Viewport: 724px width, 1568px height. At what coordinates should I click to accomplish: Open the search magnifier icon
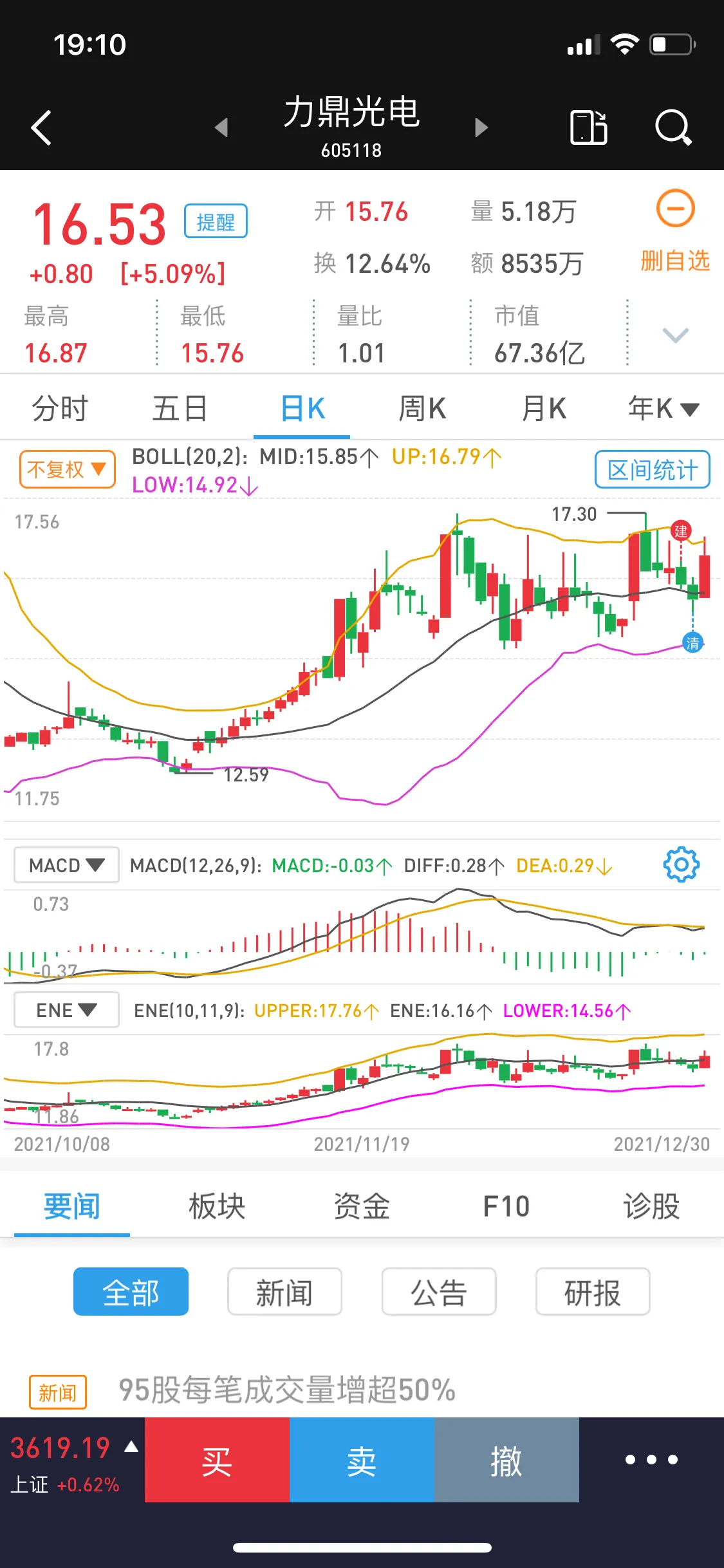coord(673,127)
